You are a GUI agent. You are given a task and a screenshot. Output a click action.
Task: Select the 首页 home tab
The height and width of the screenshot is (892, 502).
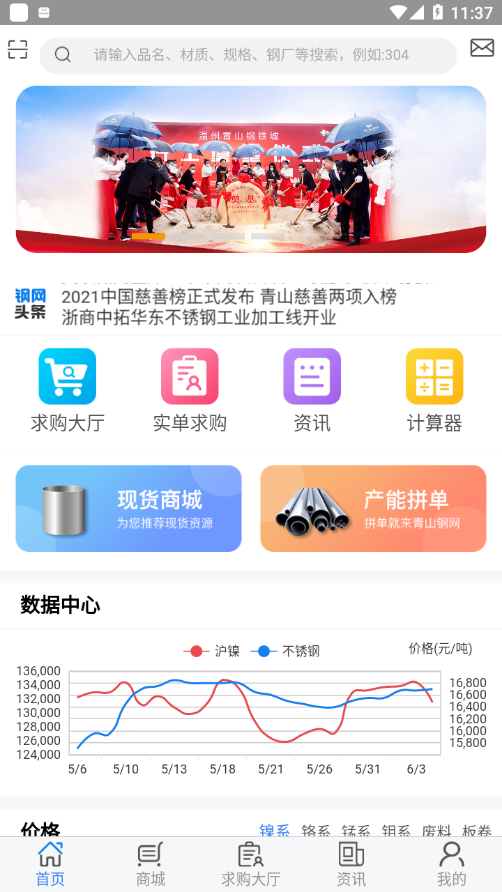click(50, 864)
